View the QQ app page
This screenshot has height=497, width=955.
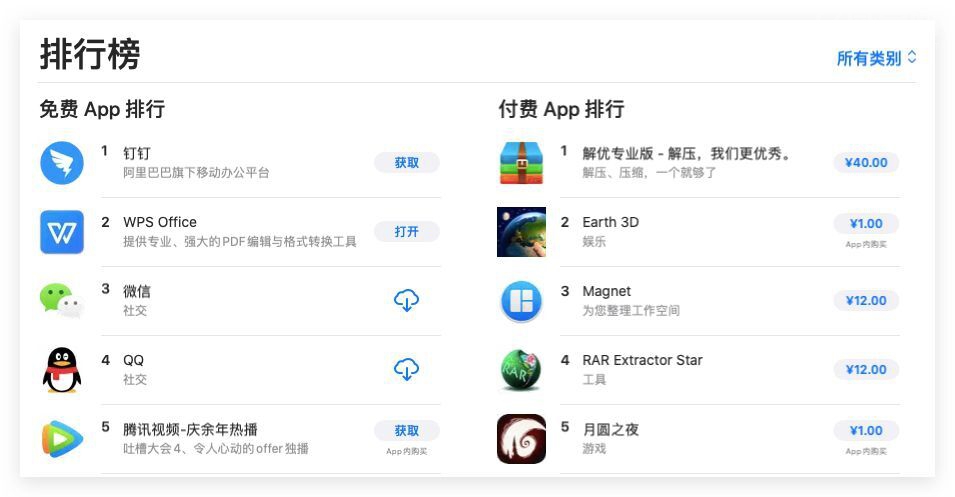pyautogui.click(x=134, y=360)
